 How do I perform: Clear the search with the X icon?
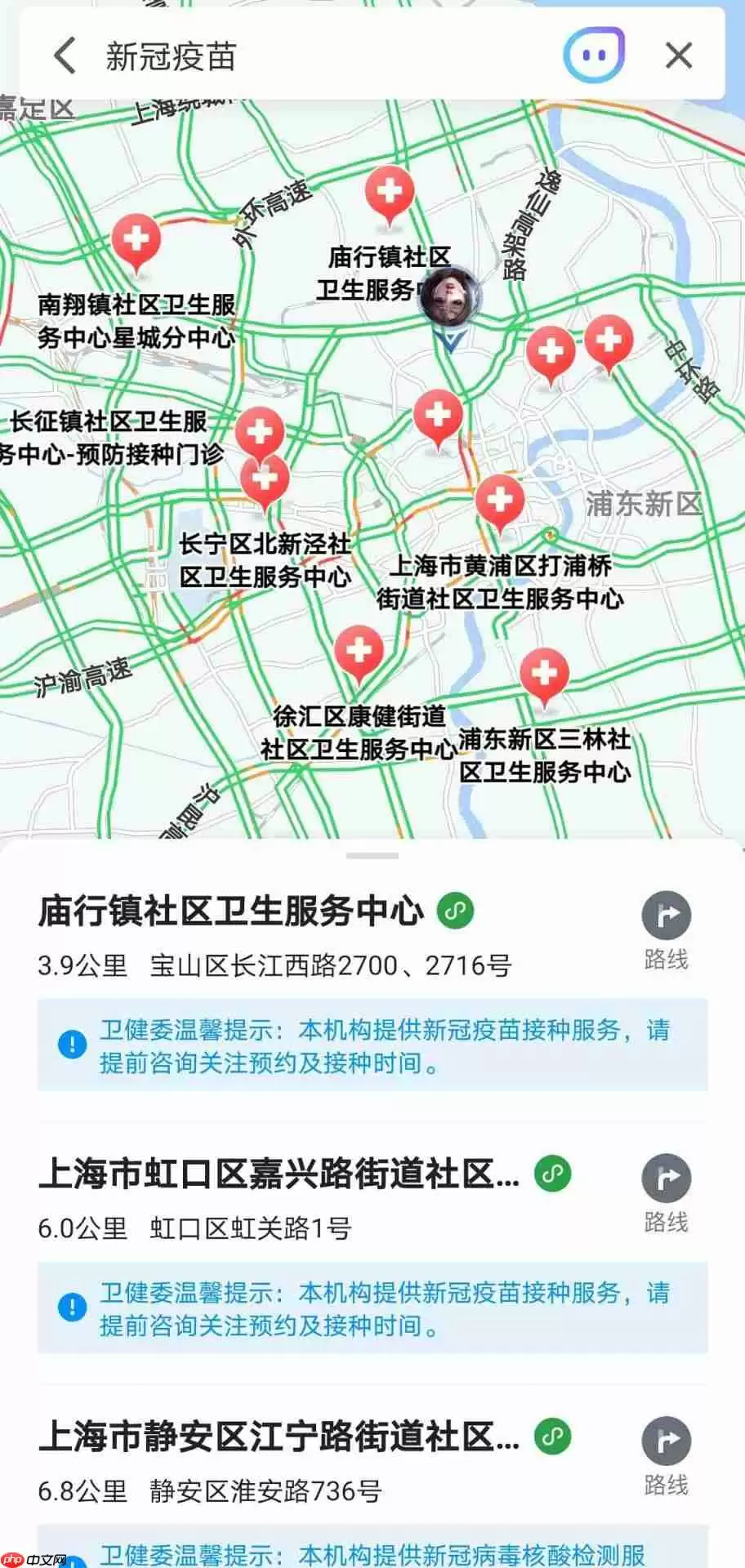[678, 56]
